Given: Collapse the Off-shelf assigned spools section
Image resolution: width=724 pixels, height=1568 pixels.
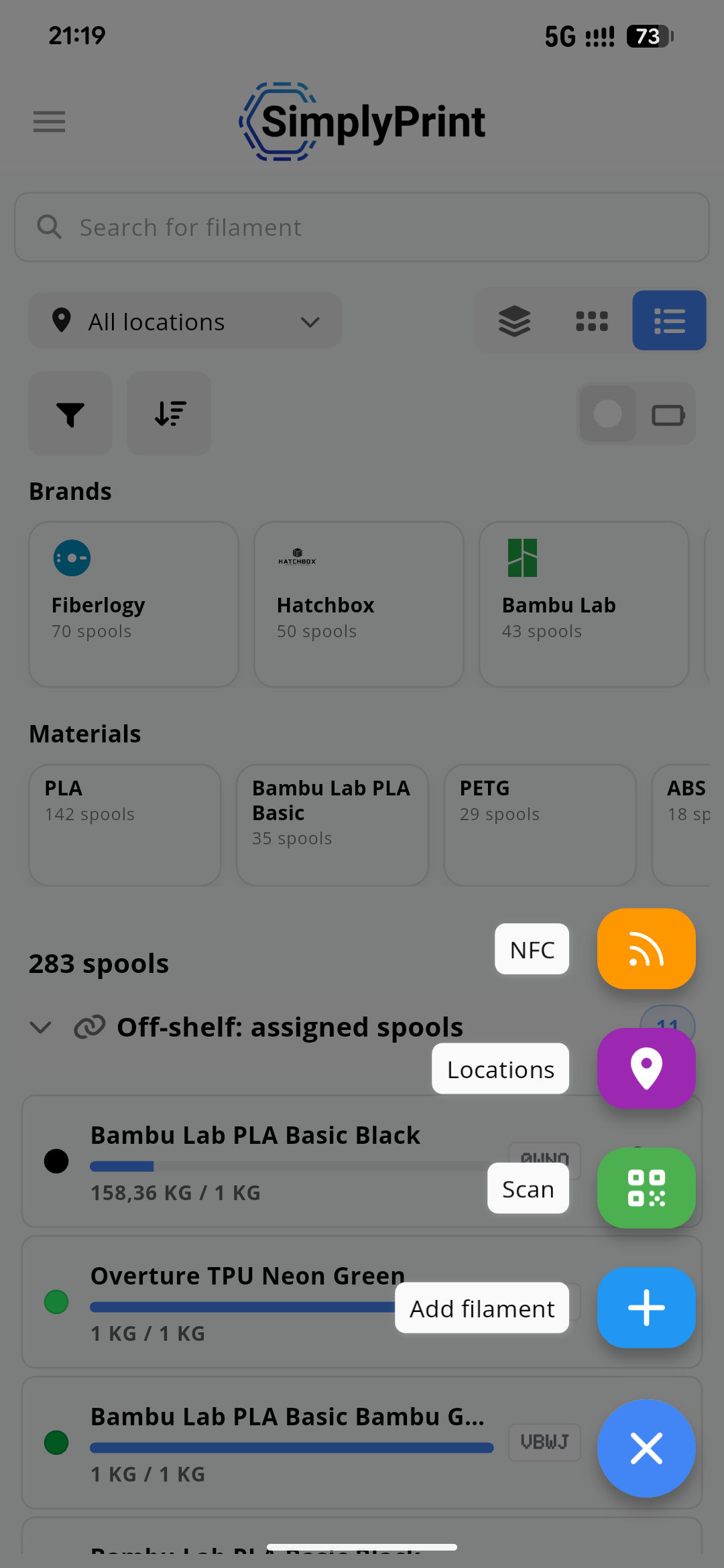Looking at the screenshot, I should pyautogui.click(x=41, y=1027).
